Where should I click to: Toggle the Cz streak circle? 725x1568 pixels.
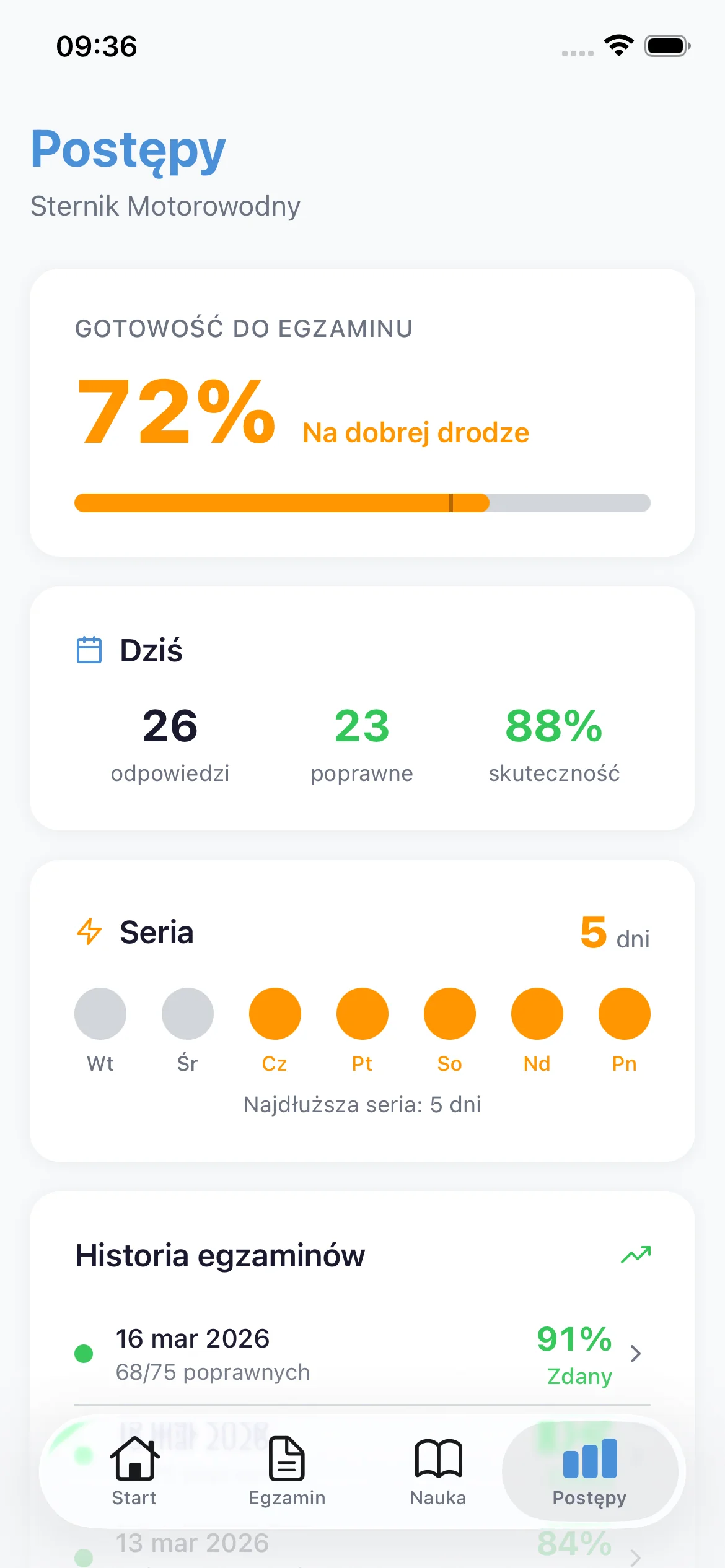click(275, 1014)
